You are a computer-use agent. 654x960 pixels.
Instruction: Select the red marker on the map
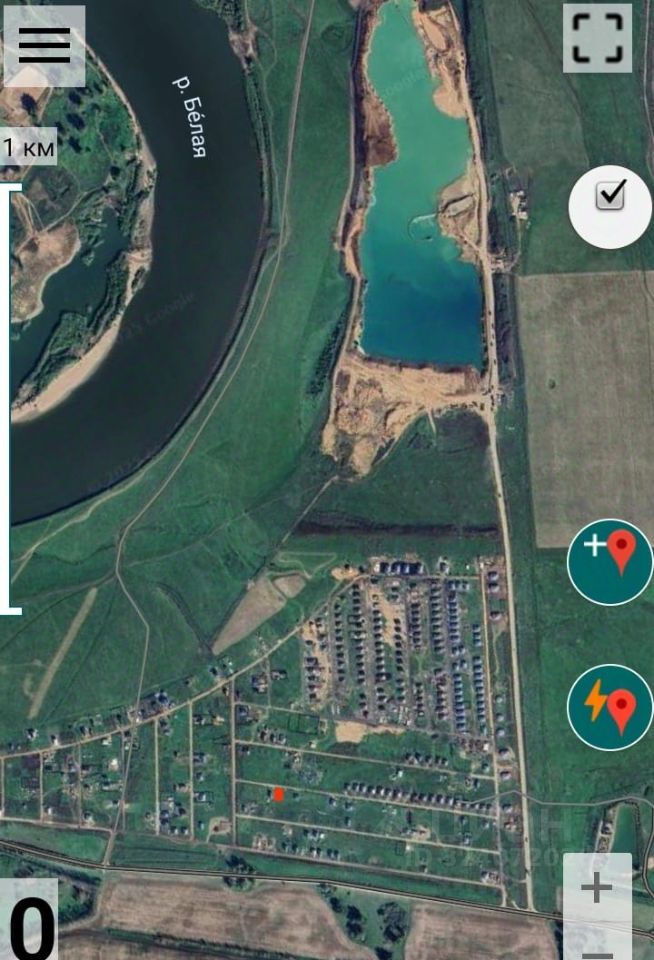pos(279,794)
